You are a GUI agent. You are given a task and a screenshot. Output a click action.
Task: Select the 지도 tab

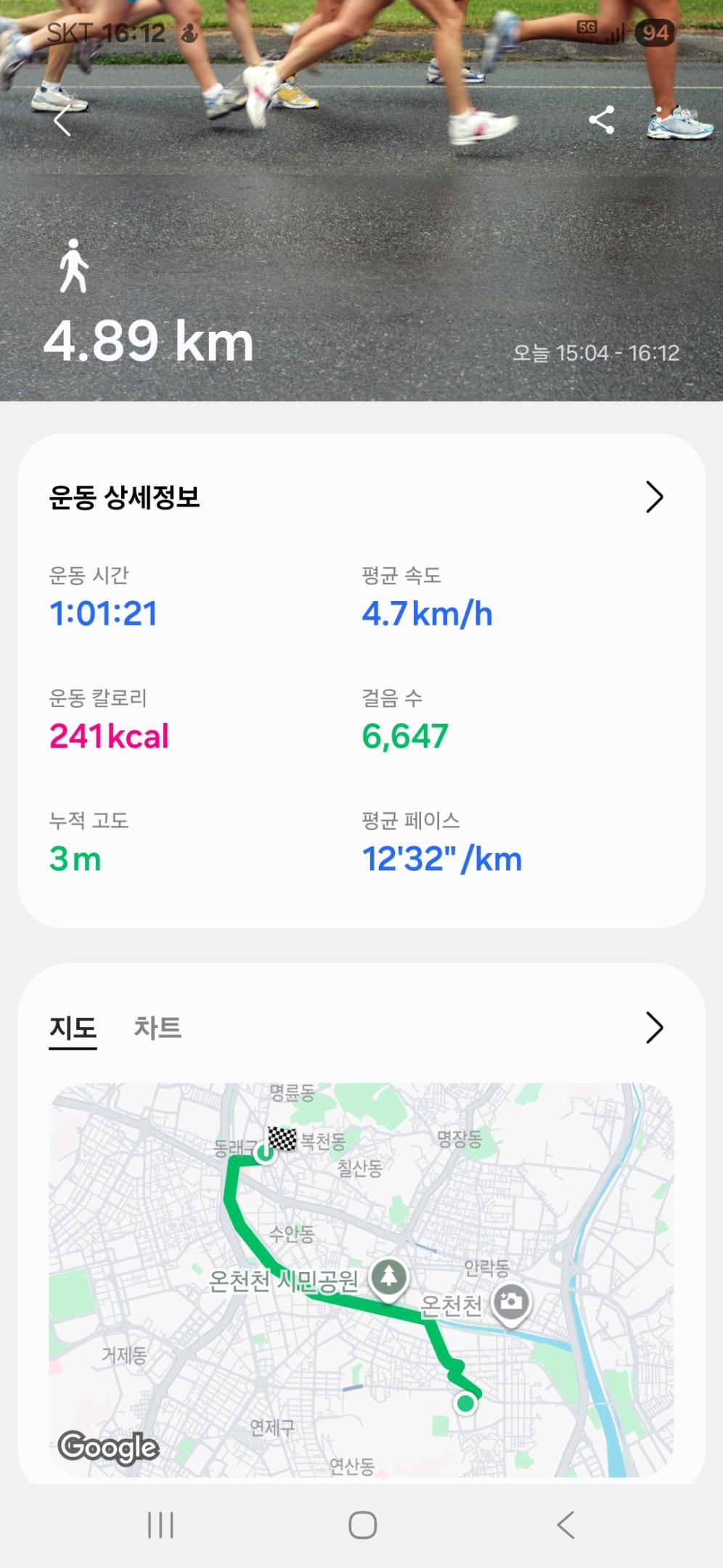coord(73,1028)
